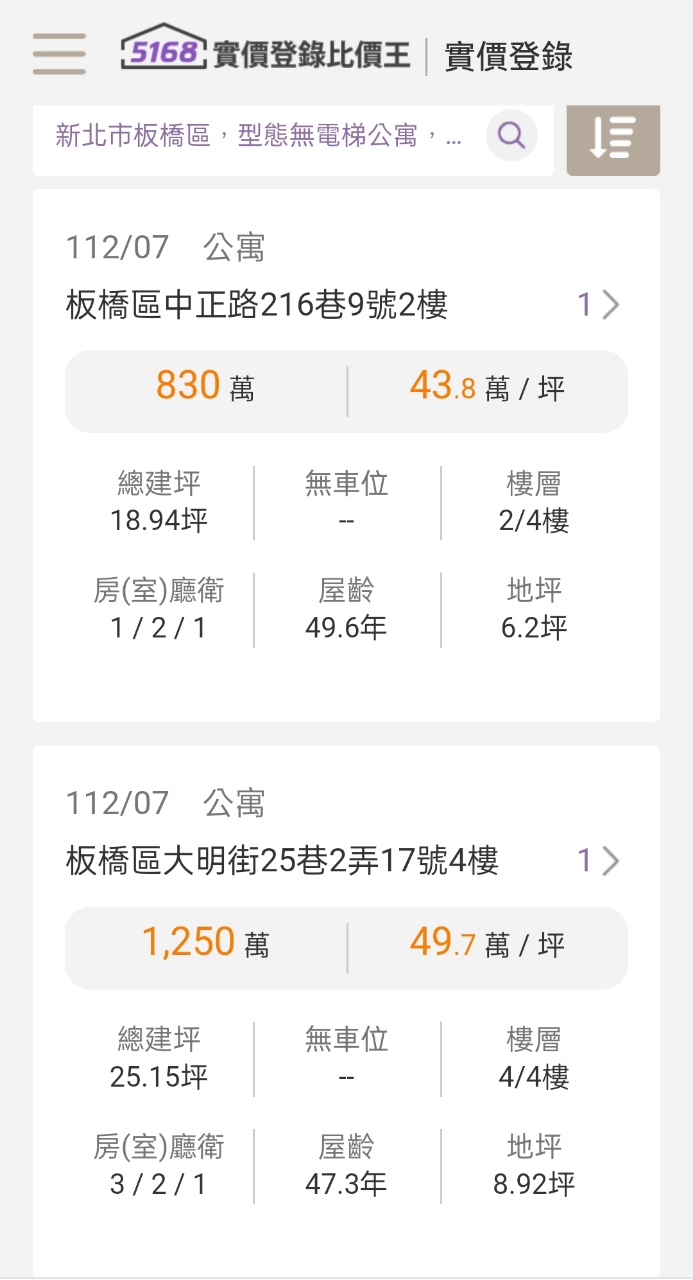Tap the 5168 實價登錄比價王 logo

(266, 50)
